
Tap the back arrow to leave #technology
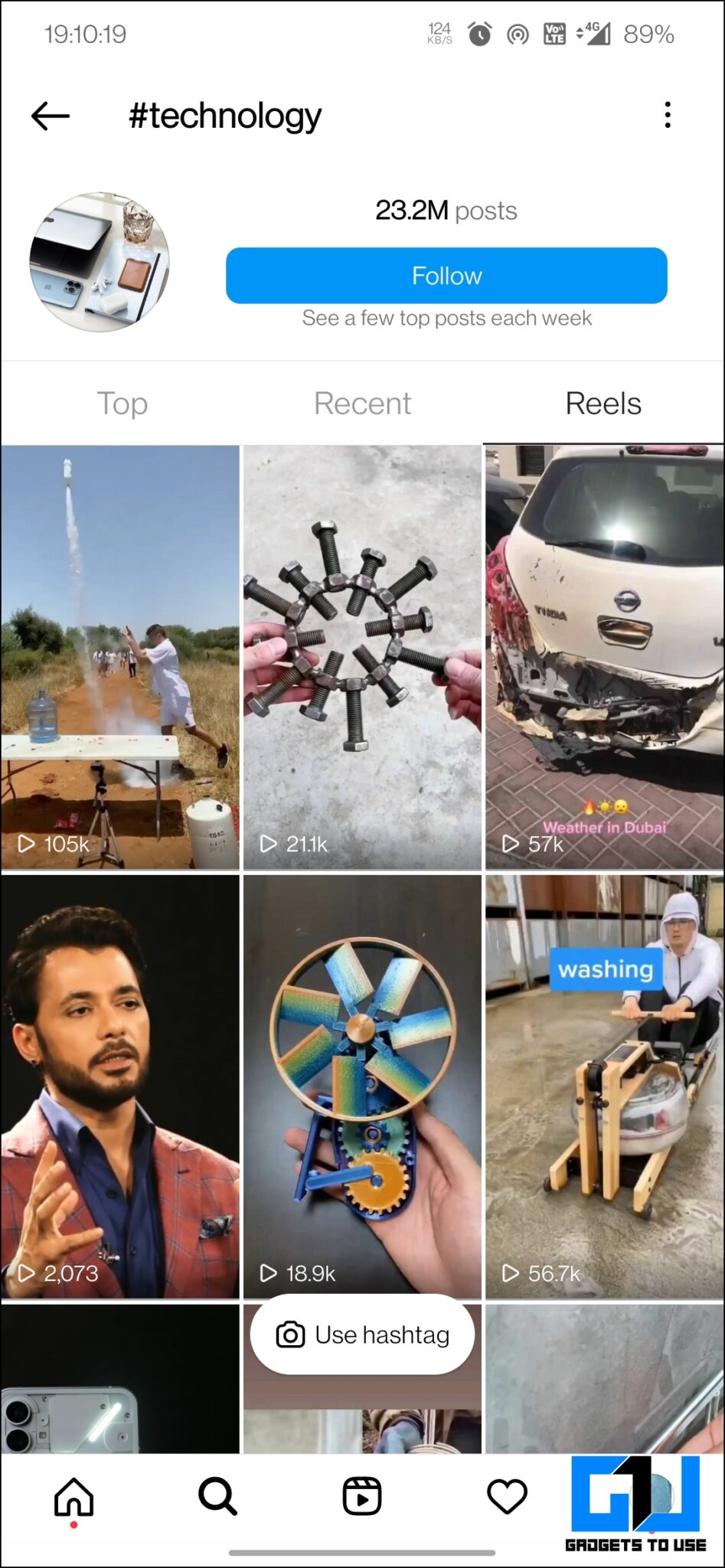click(49, 115)
